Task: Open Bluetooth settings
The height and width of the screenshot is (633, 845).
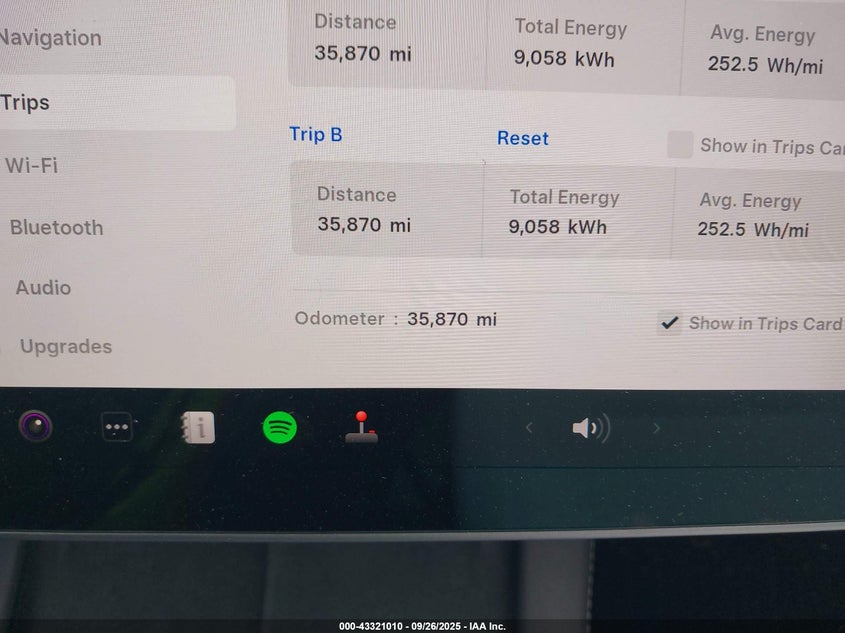Action: pos(57,228)
